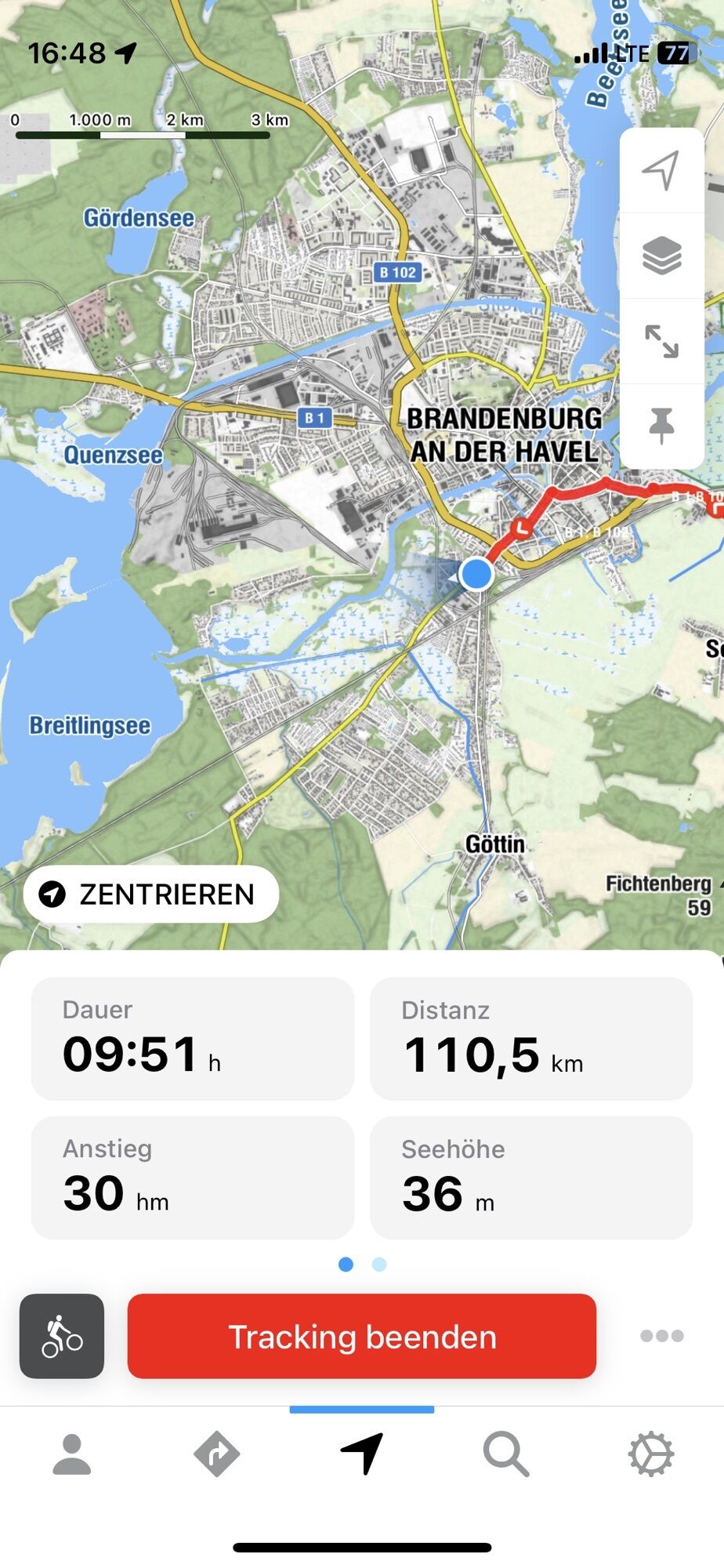Open the Seehöhe stat card
Screen dimensions: 724x1568
click(530, 1178)
